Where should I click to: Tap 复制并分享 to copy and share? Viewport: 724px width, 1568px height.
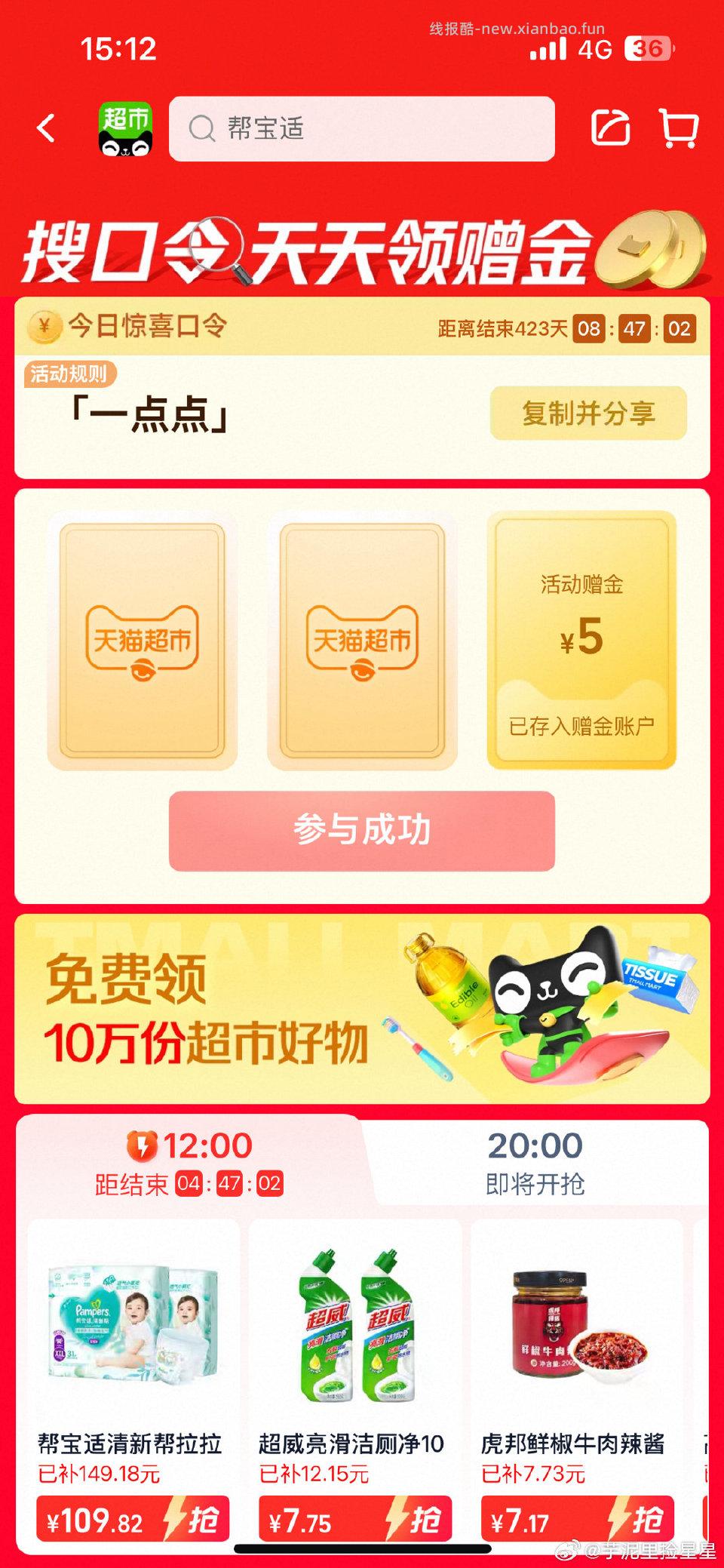[x=588, y=413]
